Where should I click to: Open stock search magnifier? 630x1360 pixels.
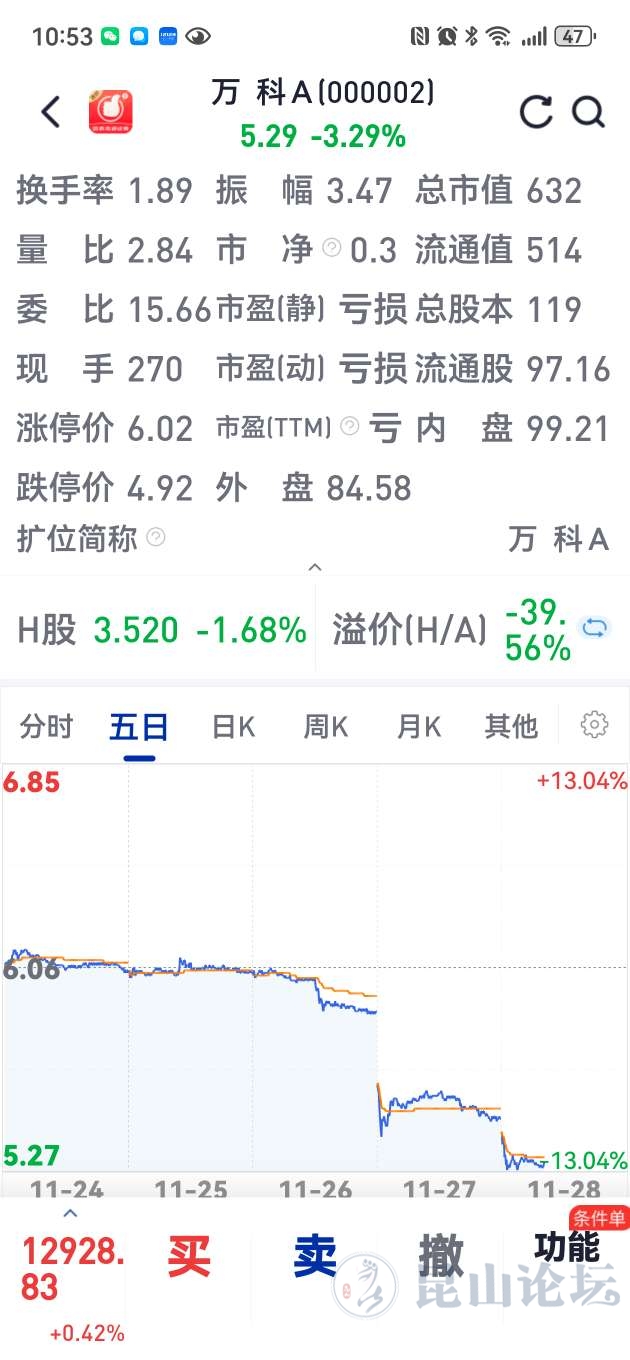click(x=589, y=112)
